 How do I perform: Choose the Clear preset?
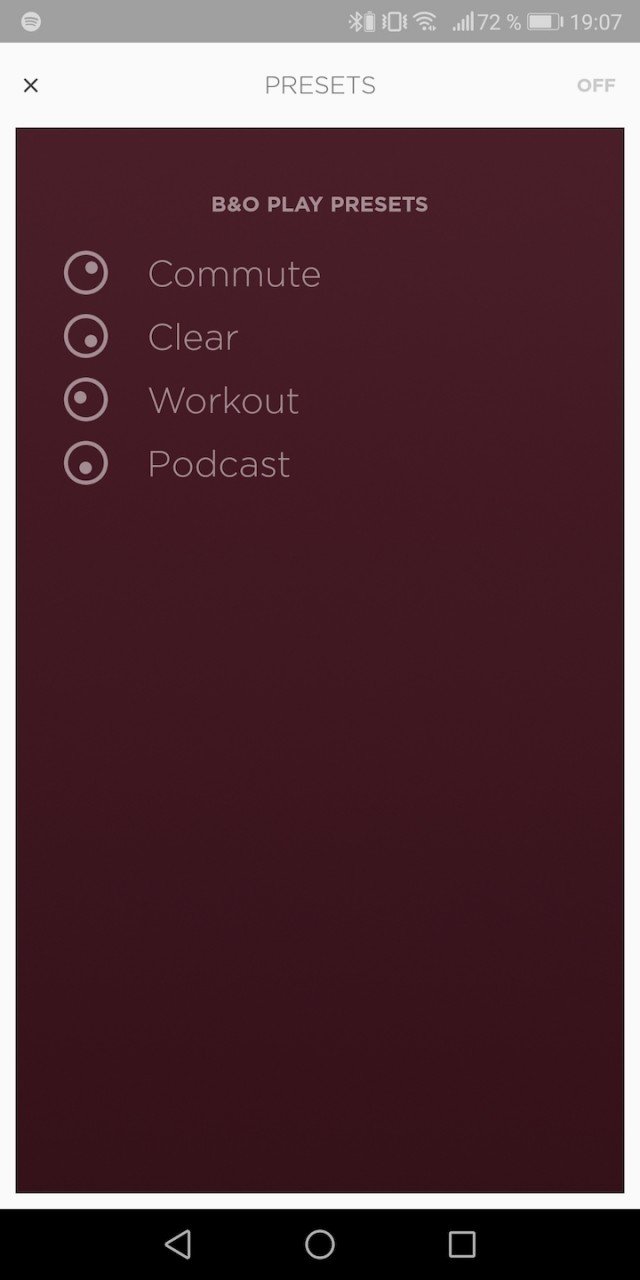click(151, 337)
